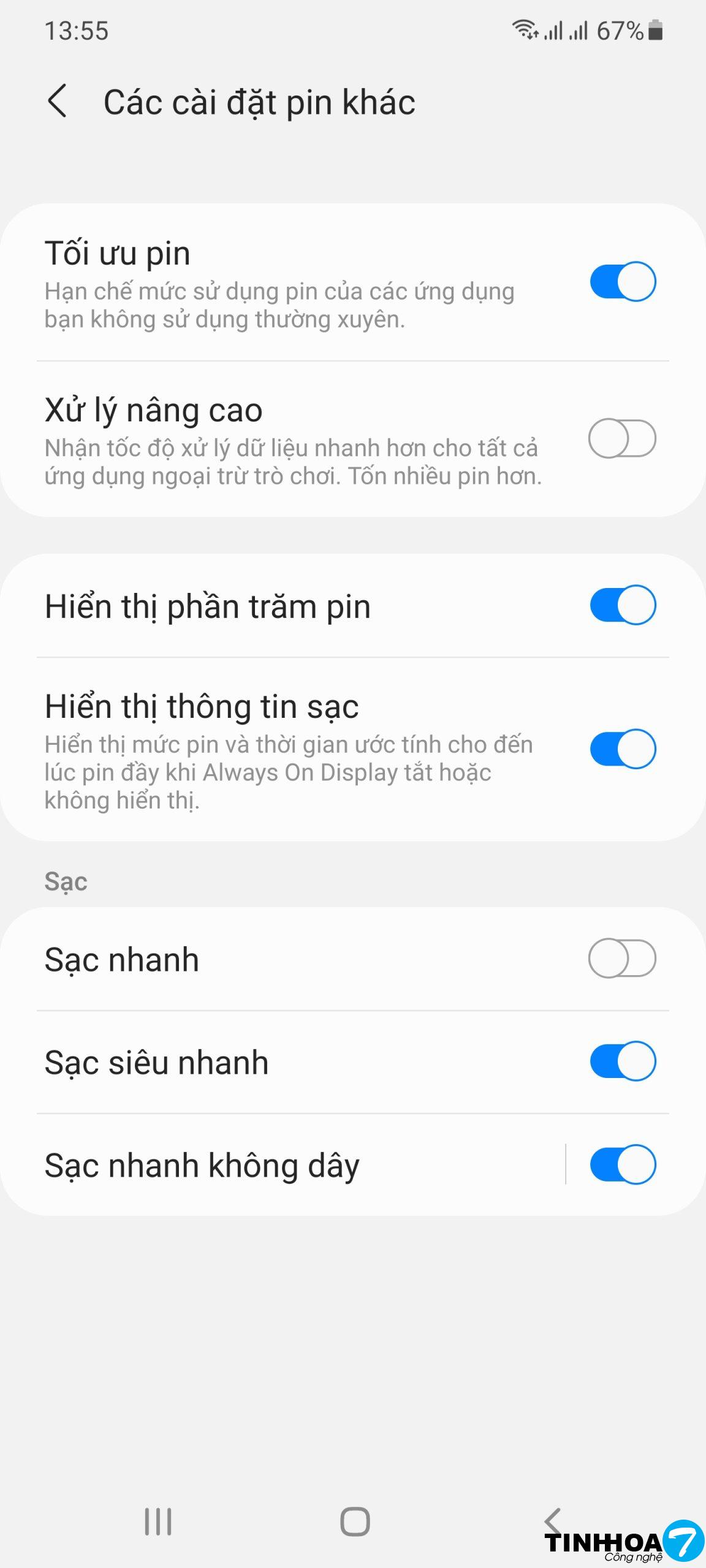
Task: Go to the home screen
Action: pos(355,1522)
